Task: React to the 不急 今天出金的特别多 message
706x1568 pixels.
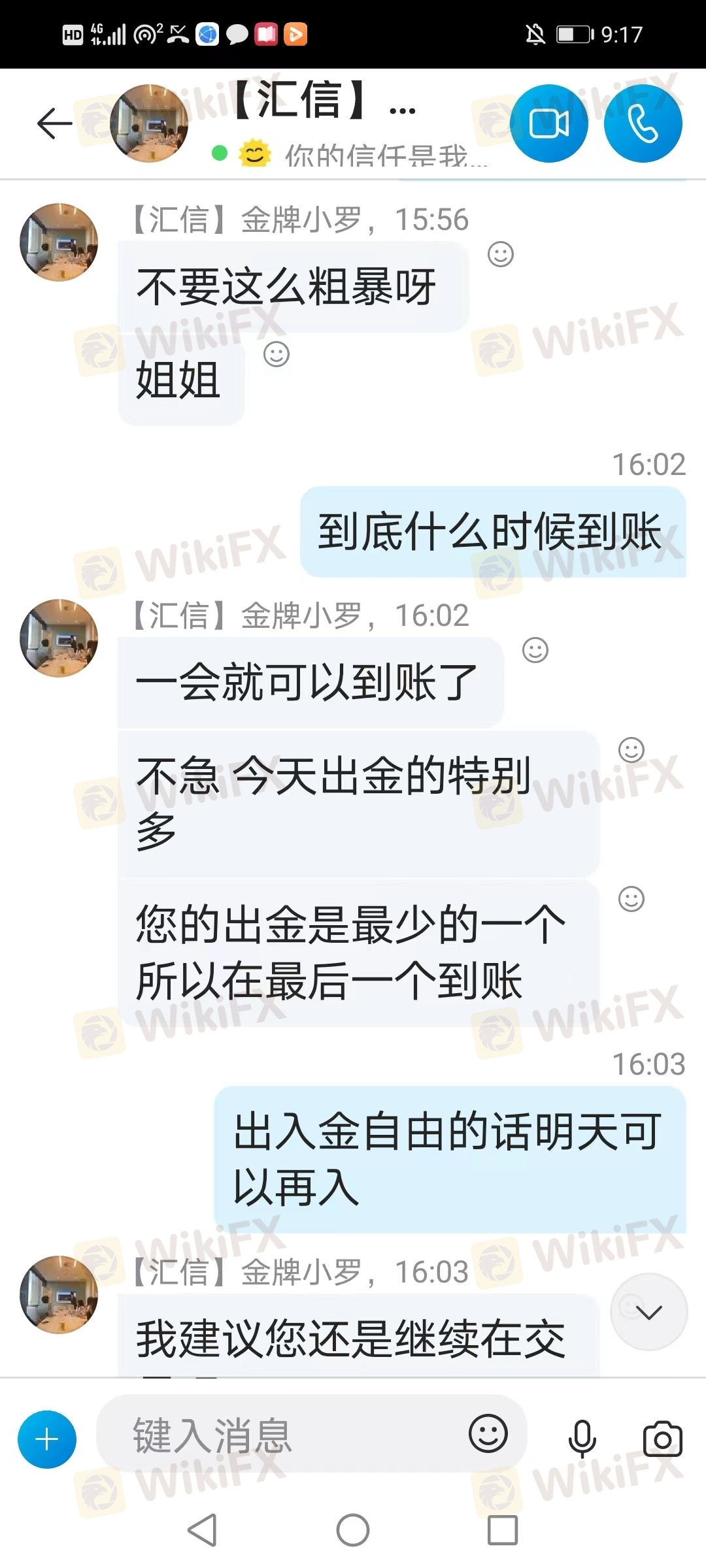Action: 631,750
